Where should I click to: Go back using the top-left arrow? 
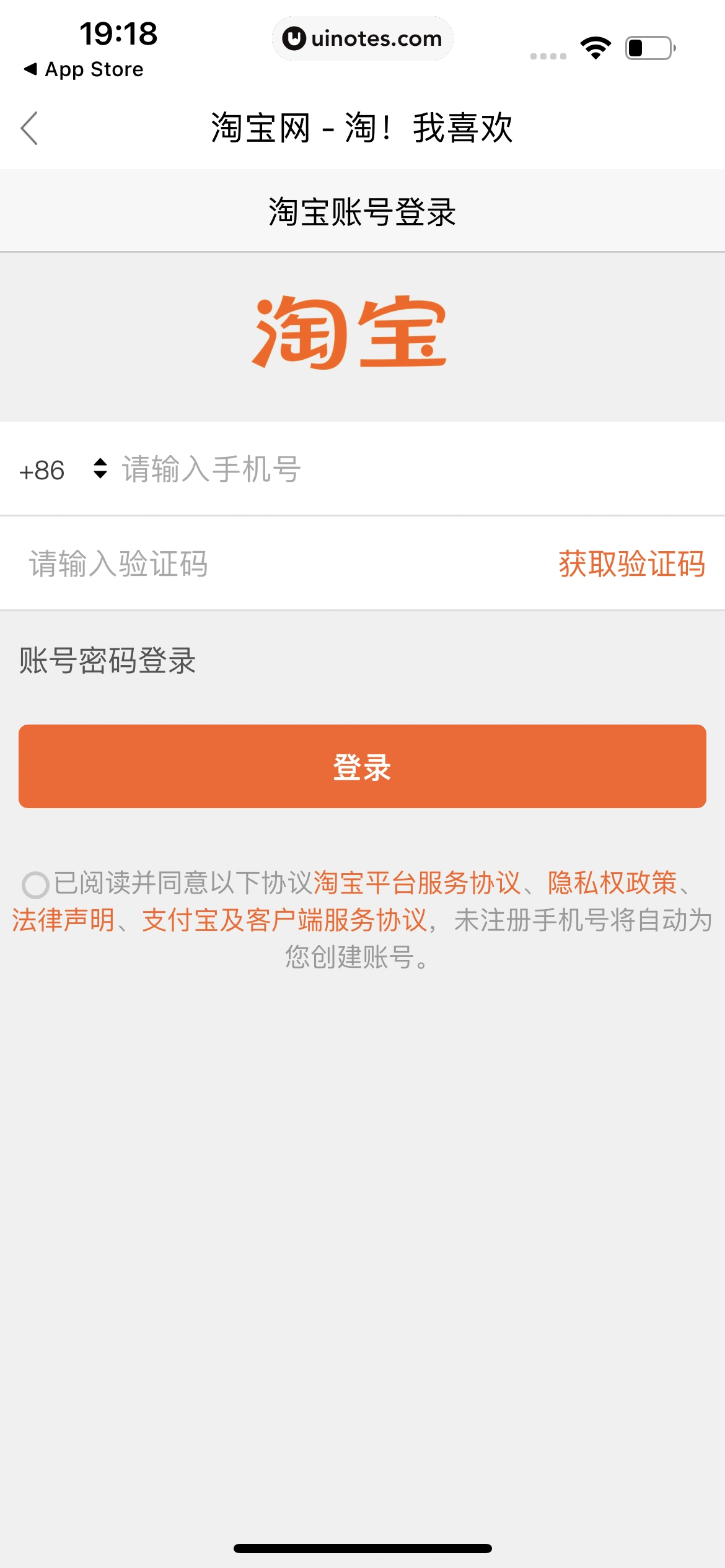pos(29,128)
